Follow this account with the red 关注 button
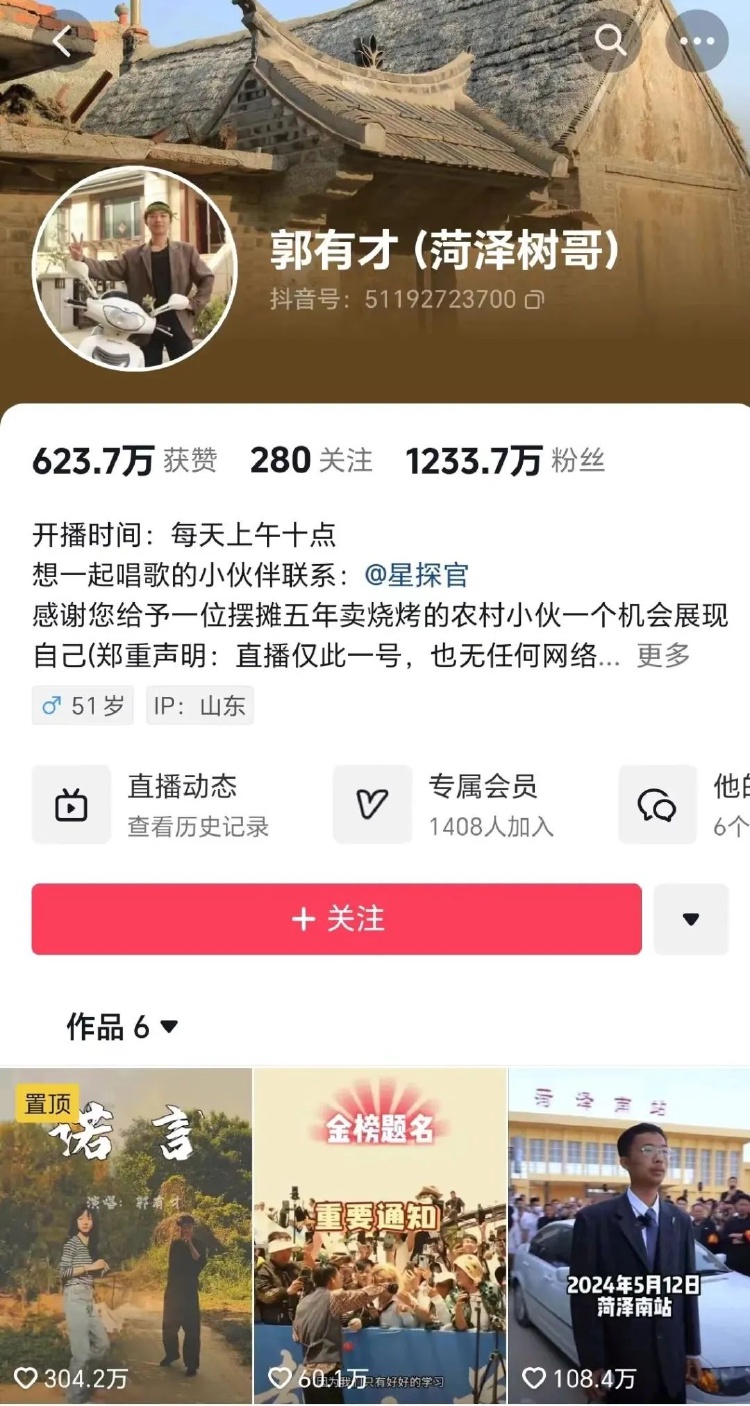The height and width of the screenshot is (1406, 750). 336,919
